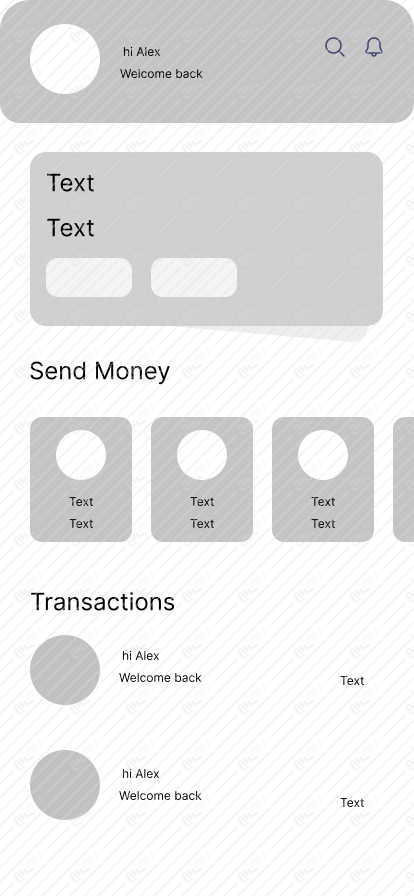Open the search icon in the header
Screen dimensions: 414x896
point(335,47)
